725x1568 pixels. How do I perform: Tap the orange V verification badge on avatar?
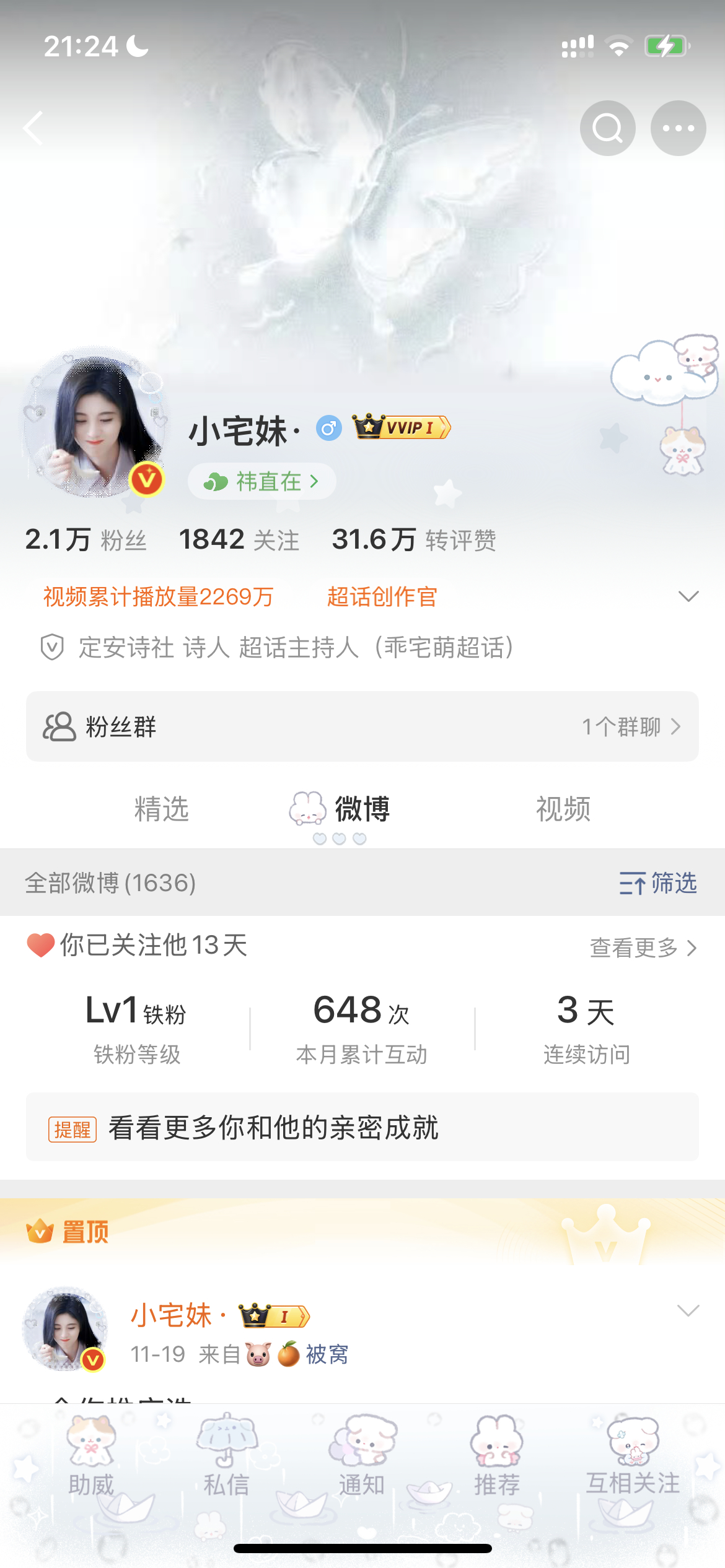tap(147, 478)
